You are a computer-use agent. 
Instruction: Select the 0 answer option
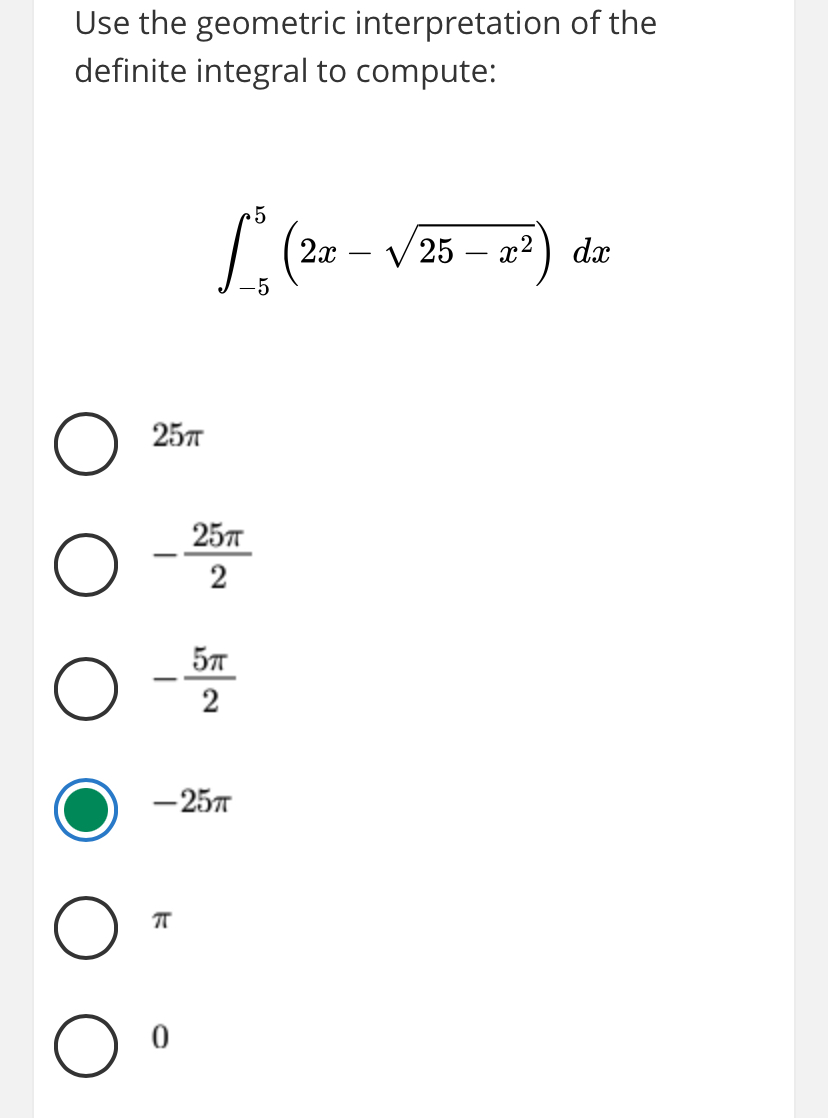[85, 1047]
